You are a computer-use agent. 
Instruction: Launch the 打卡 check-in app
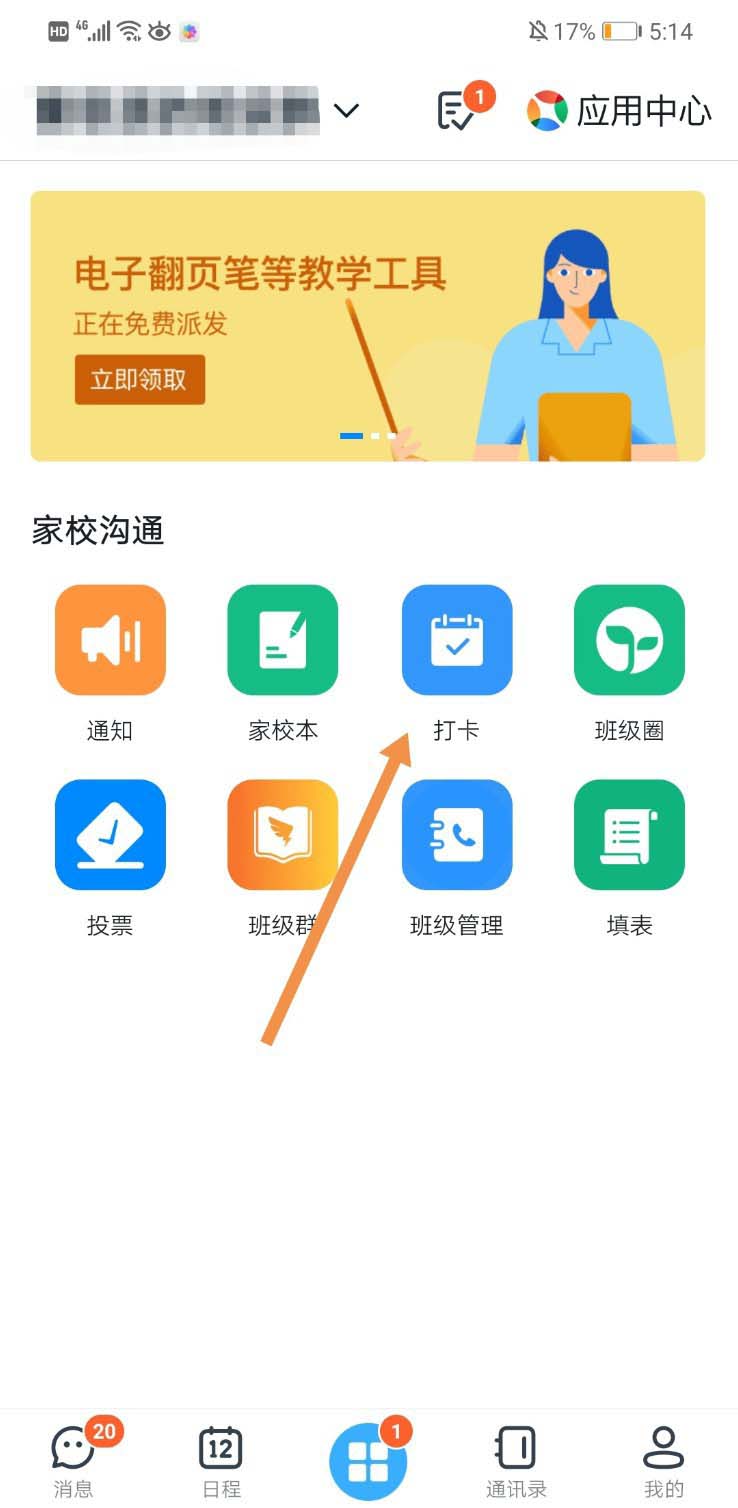point(457,641)
